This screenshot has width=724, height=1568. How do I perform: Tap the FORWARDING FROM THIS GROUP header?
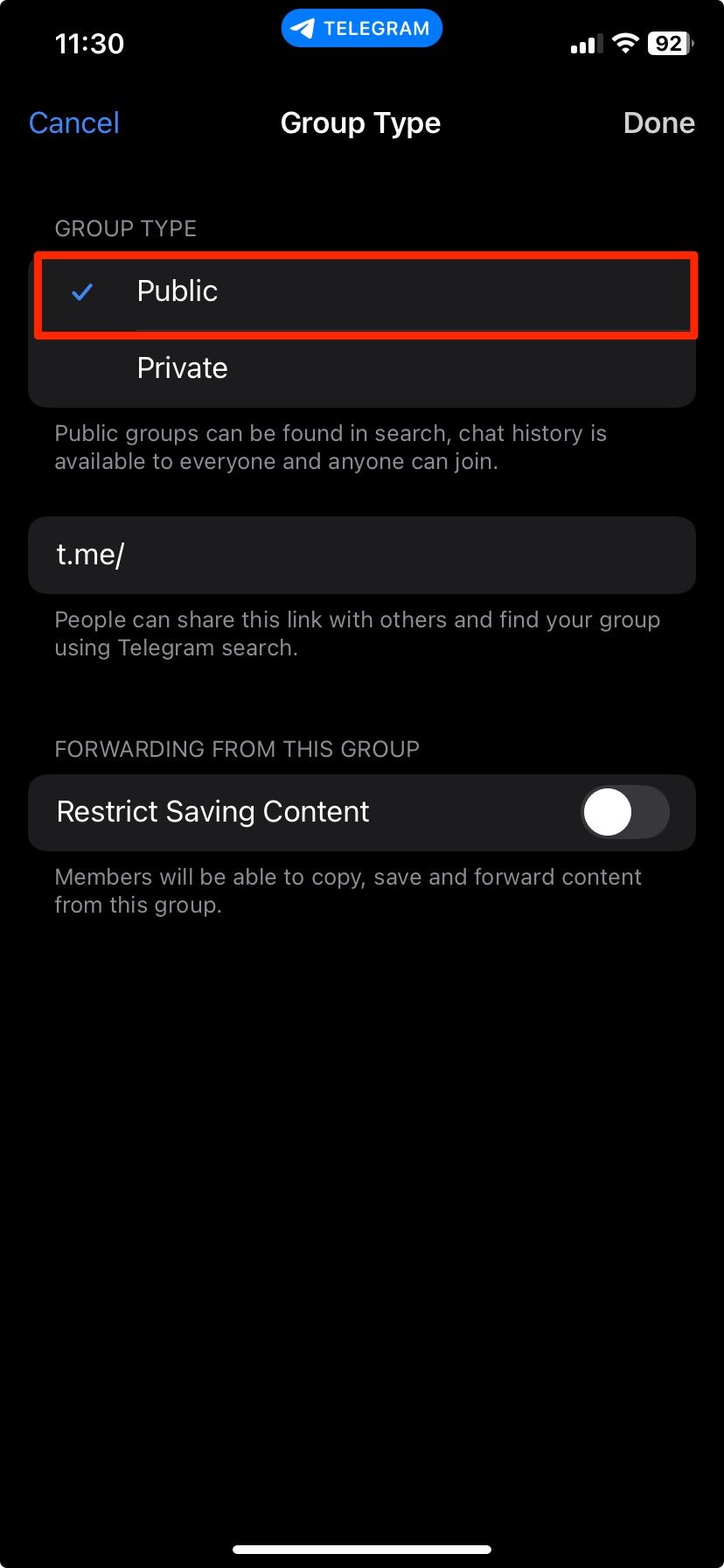point(236,749)
